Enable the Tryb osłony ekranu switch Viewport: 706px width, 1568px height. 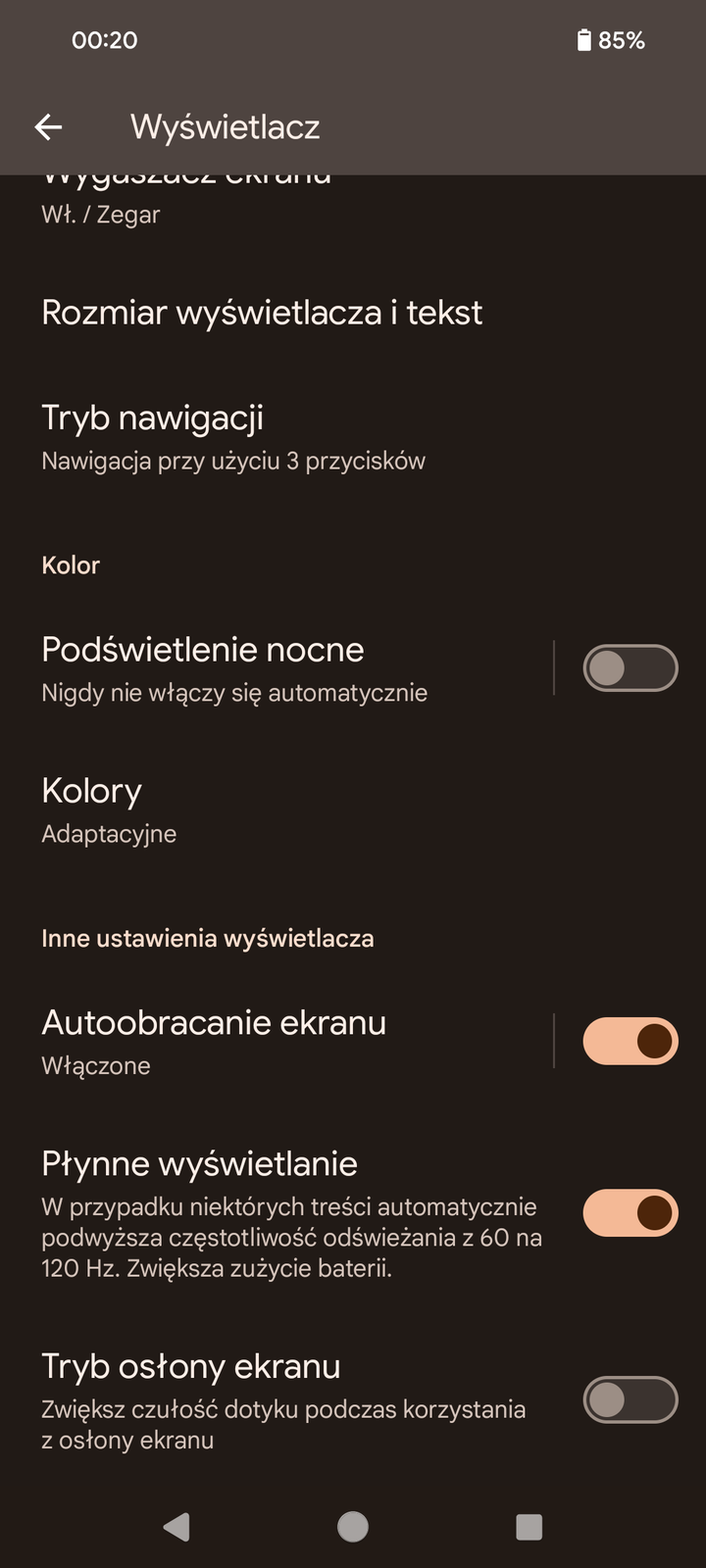pos(630,1399)
